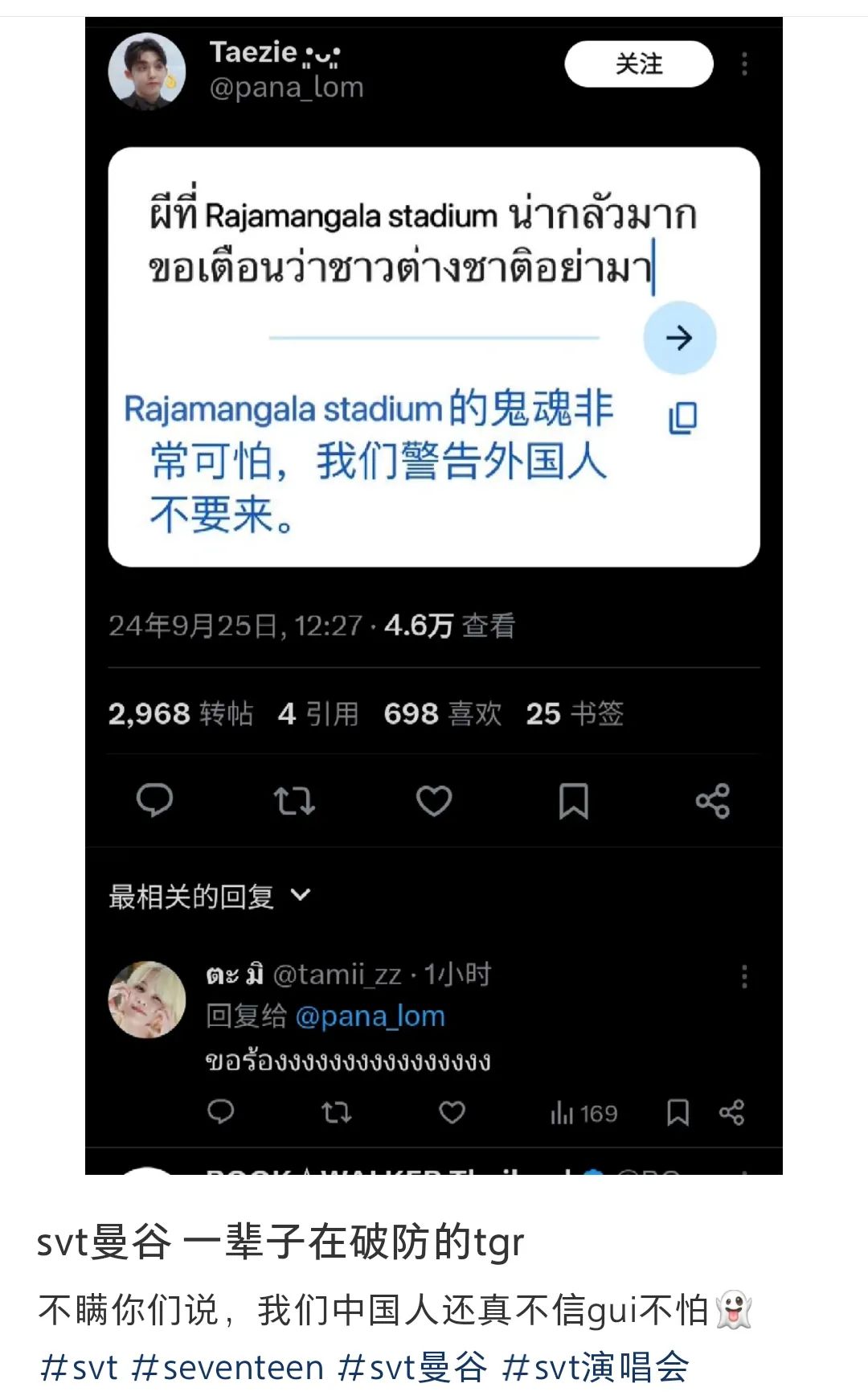Tap the like heart icon on the tweet
The image size is (868, 1400).
[x=434, y=802]
